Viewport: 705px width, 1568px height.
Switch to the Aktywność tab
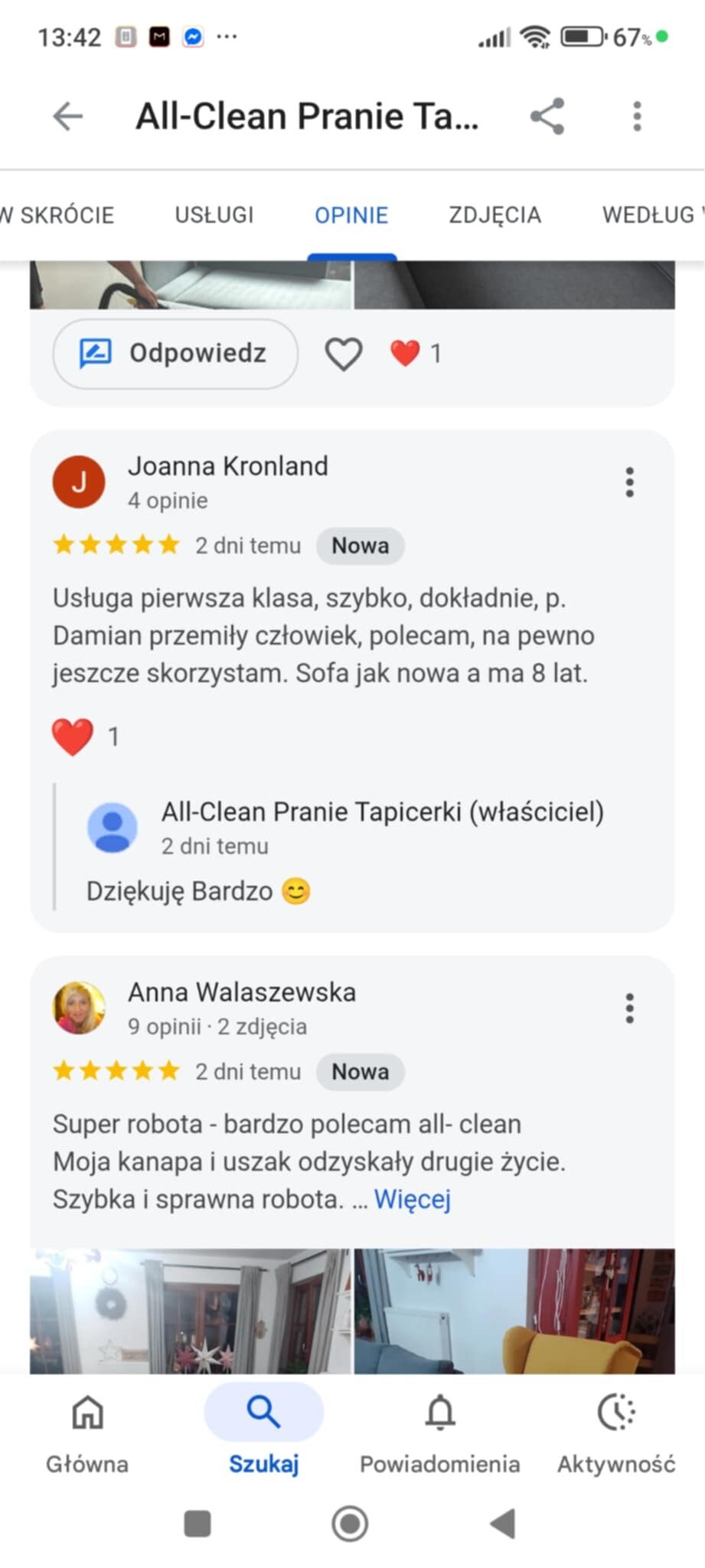coord(616,1430)
